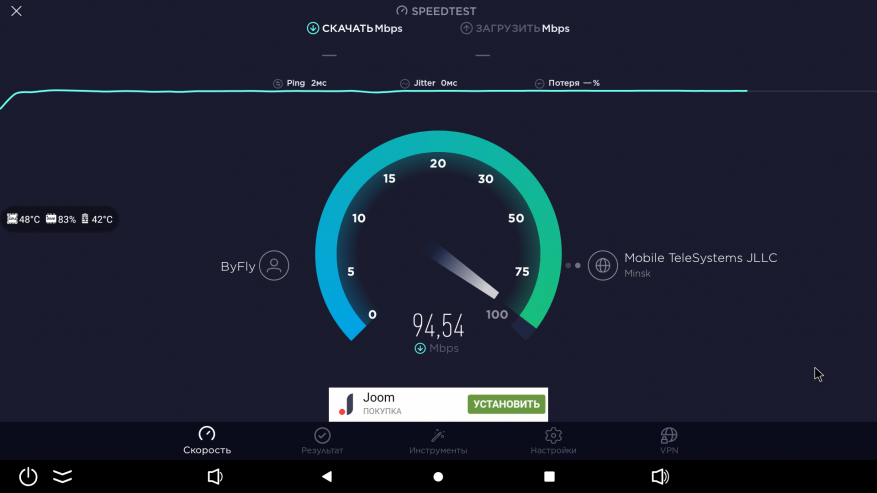877x493 pixels.
Task: Hide the navigation bar with chevrons icon
Action: (x=63, y=477)
